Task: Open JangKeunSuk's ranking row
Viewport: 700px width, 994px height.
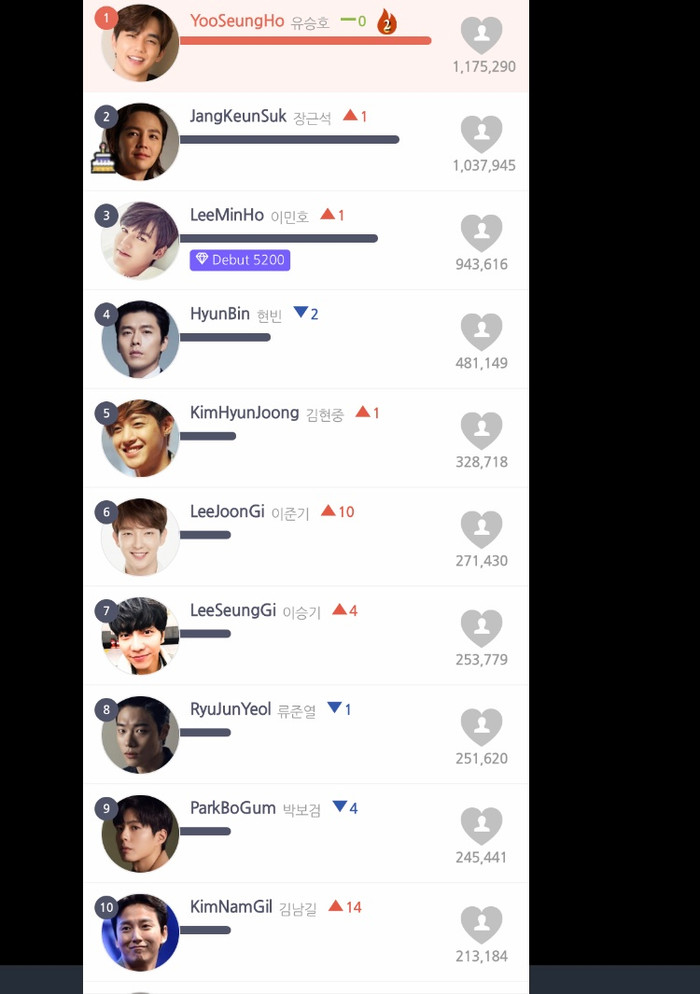Action: coord(300,142)
